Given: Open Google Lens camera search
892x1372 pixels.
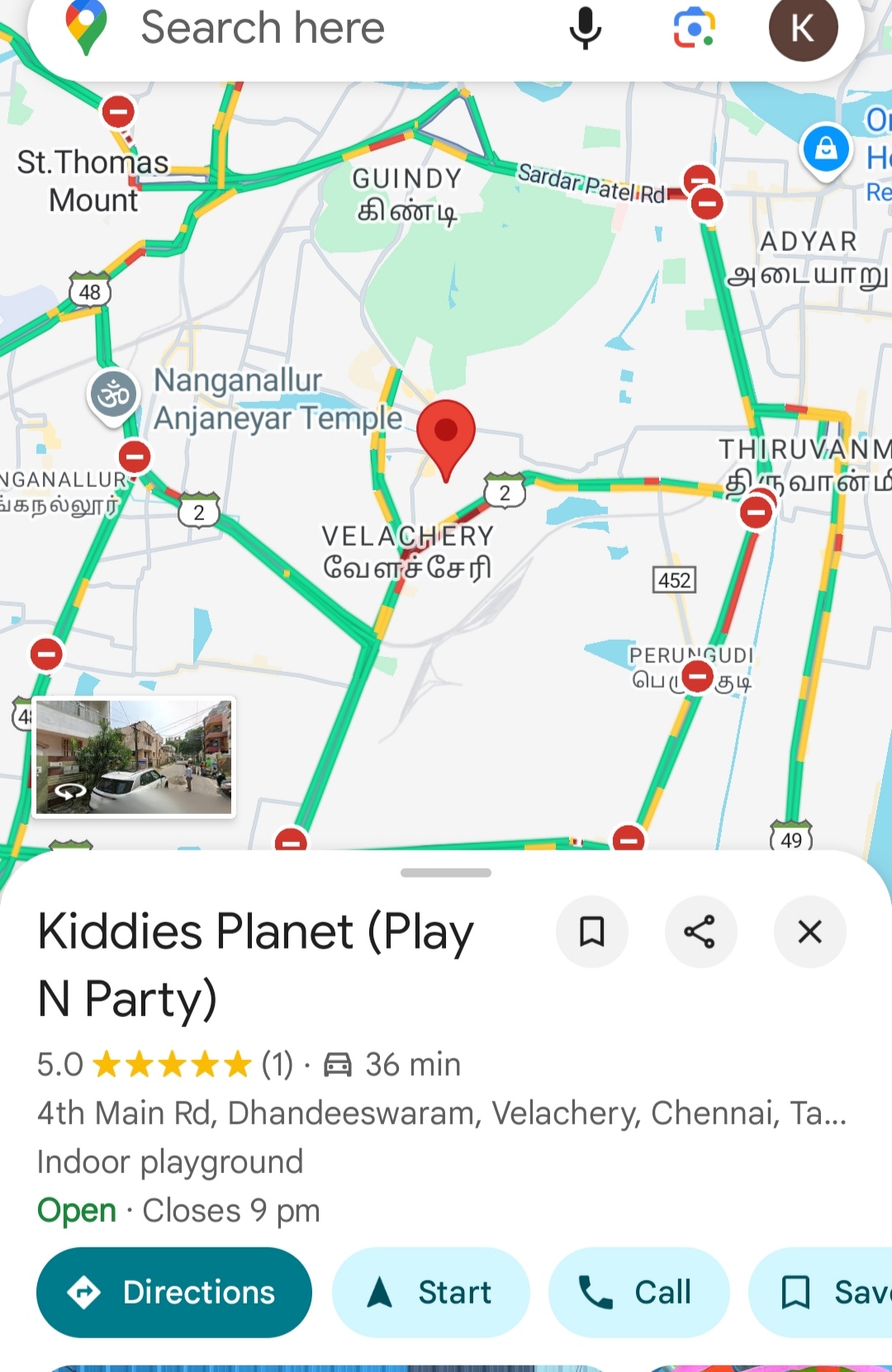Looking at the screenshot, I should coord(694,29).
